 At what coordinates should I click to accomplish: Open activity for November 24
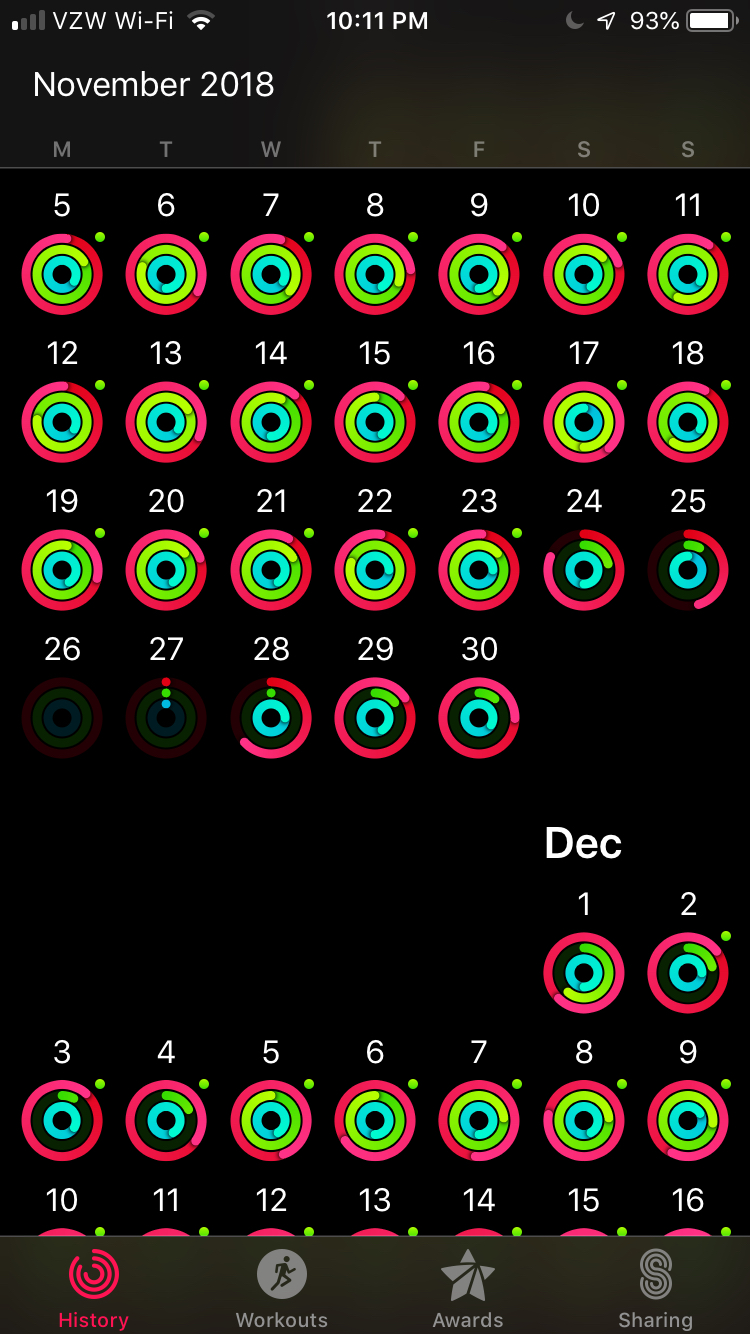[x=584, y=570]
